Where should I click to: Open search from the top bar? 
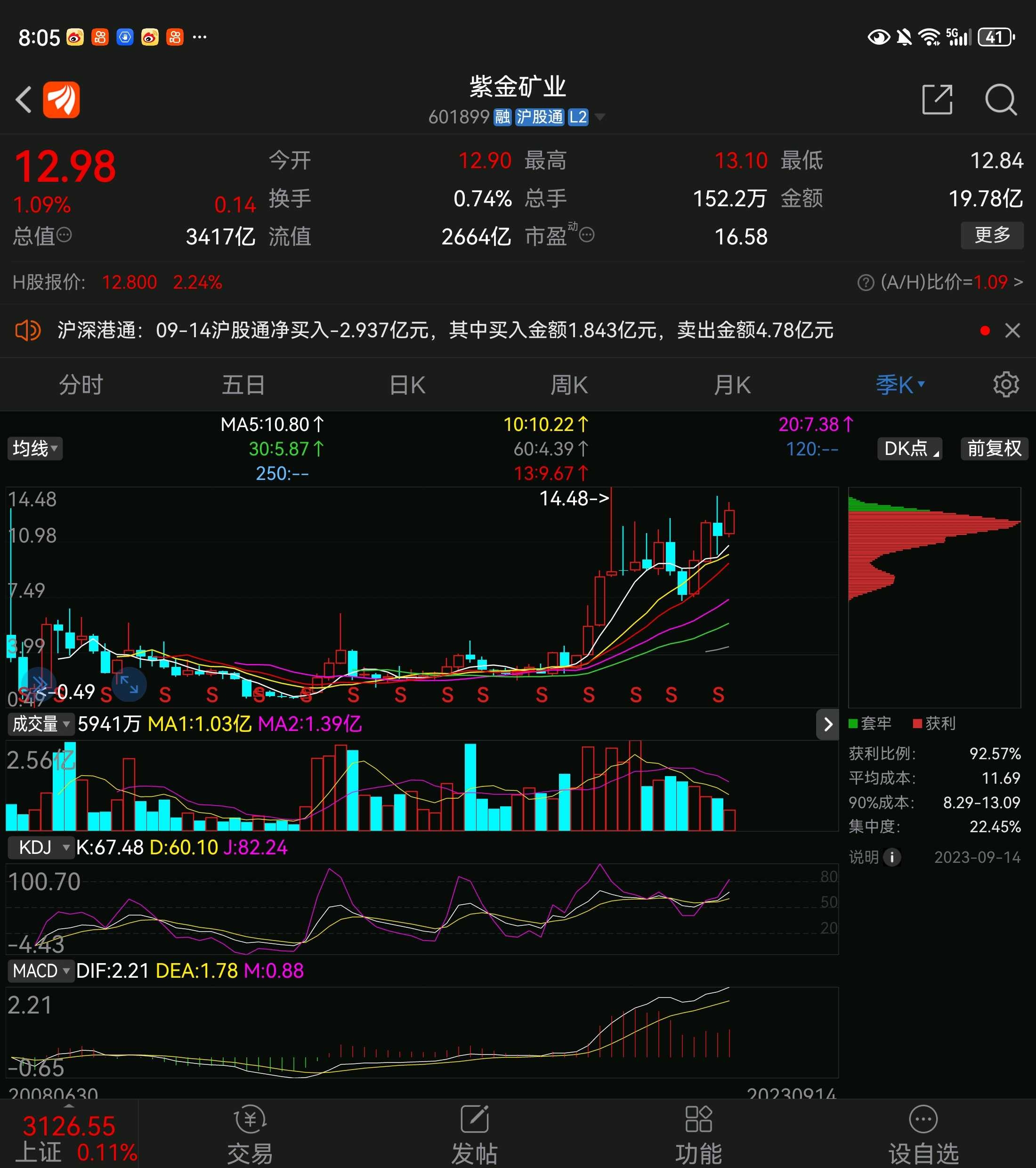pyautogui.click(x=1001, y=99)
